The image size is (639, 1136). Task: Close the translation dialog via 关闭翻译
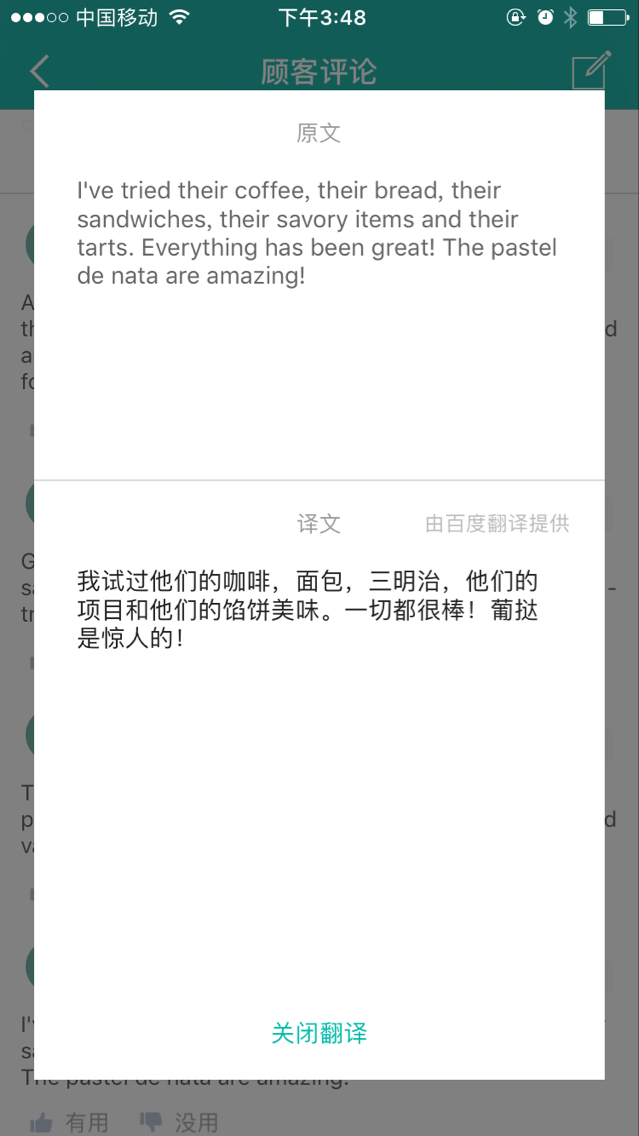pyautogui.click(x=319, y=1033)
